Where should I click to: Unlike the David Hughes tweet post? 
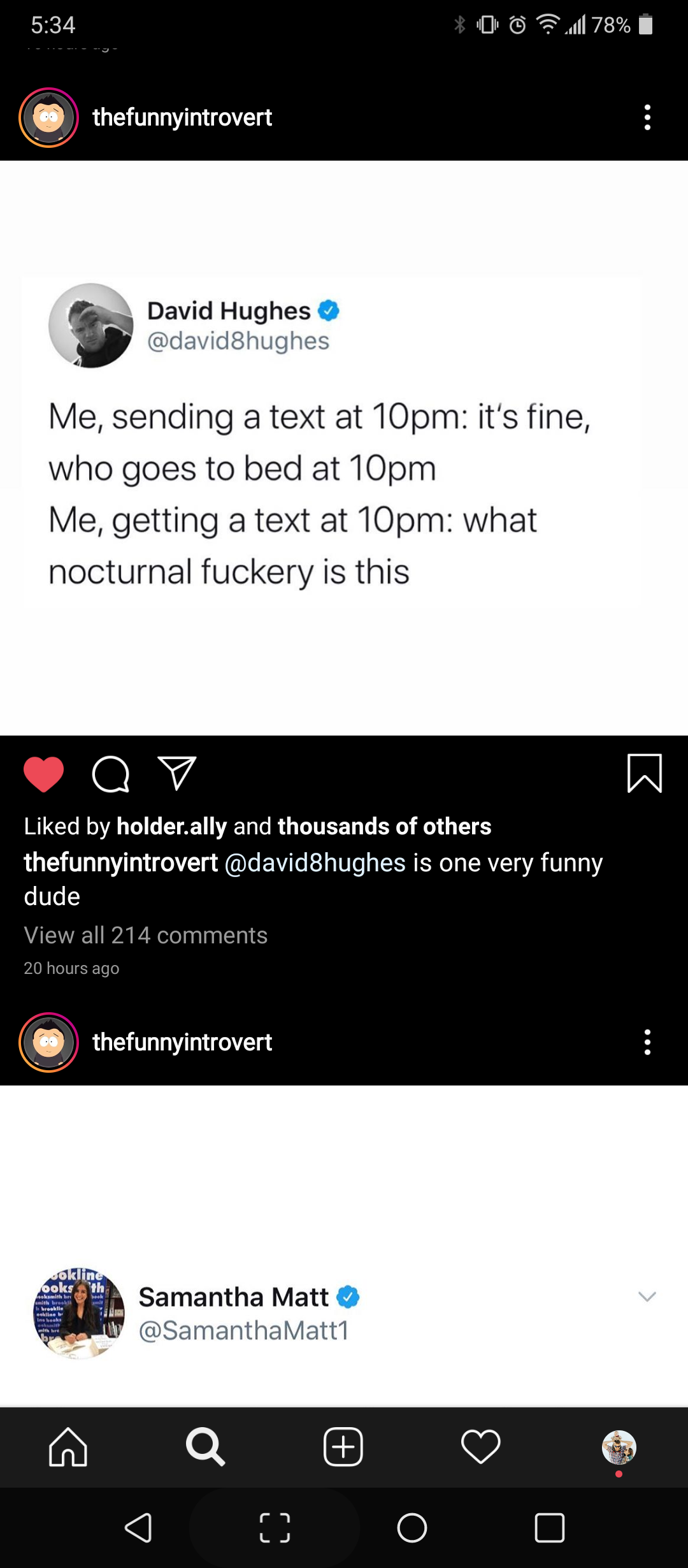pyautogui.click(x=43, y=774)
